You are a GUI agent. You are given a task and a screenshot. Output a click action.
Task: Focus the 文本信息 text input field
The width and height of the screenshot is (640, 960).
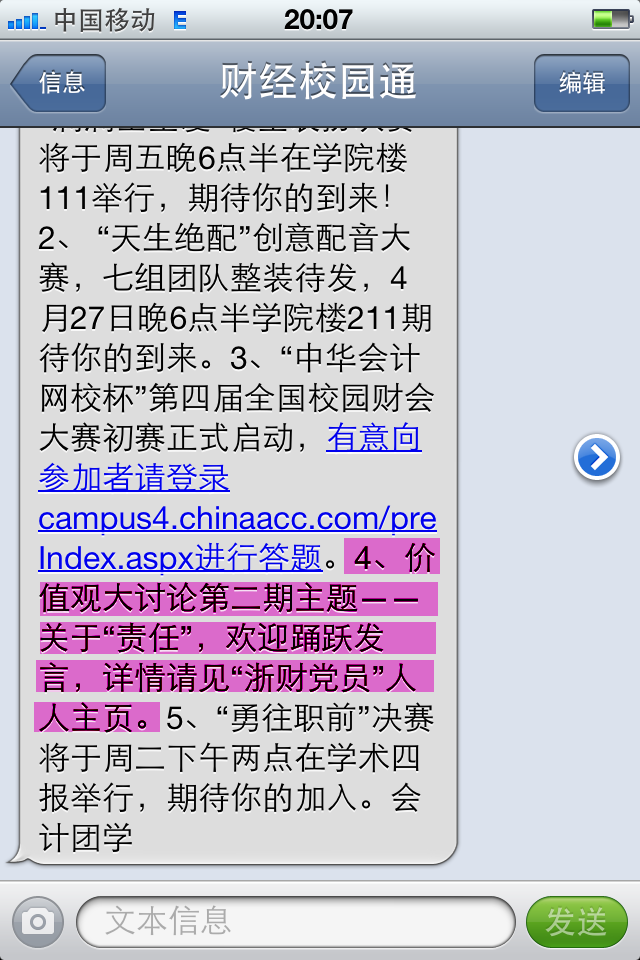click(x=295, y=921)
